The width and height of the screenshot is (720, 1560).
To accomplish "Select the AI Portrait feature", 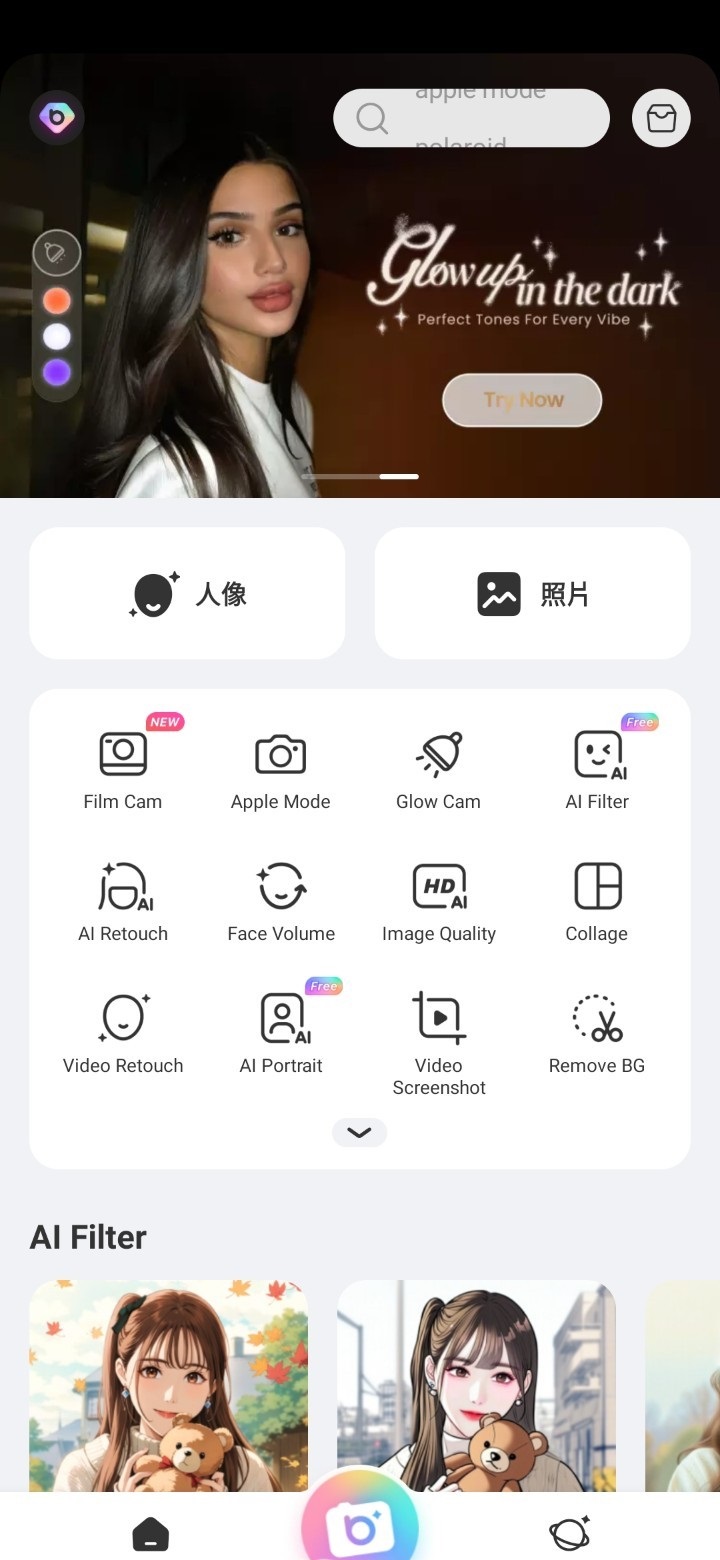I will click(281, 1030).
